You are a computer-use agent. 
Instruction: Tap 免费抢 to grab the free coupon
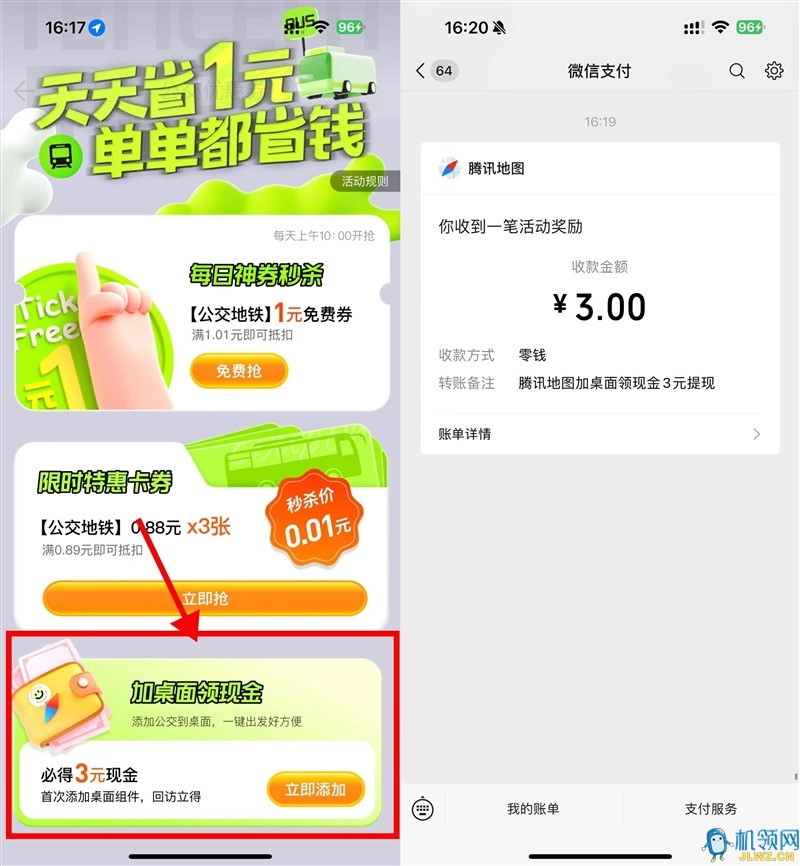pyautogui.click(x=239, y=371)
